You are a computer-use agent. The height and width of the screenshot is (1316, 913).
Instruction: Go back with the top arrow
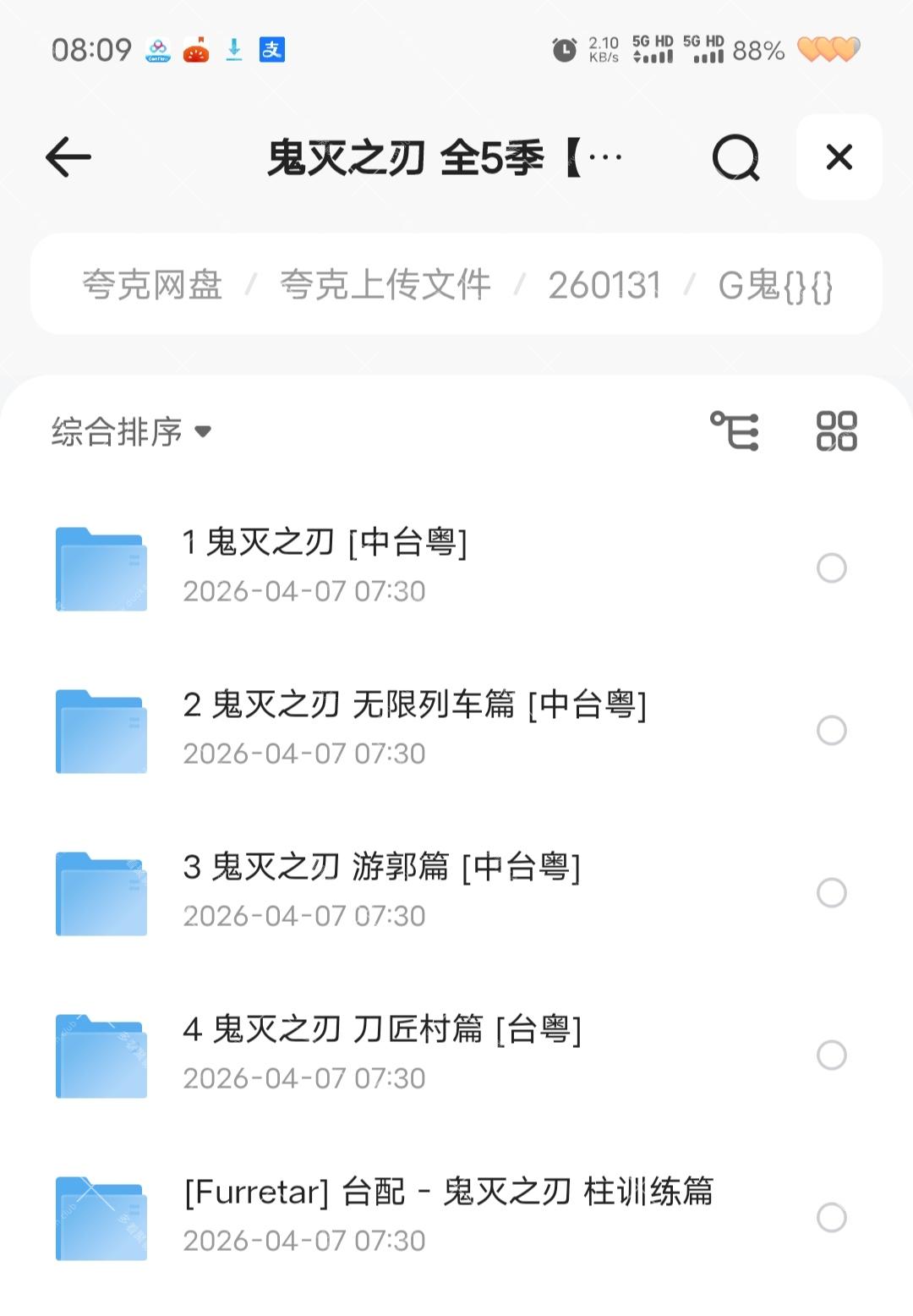point(68,157)
